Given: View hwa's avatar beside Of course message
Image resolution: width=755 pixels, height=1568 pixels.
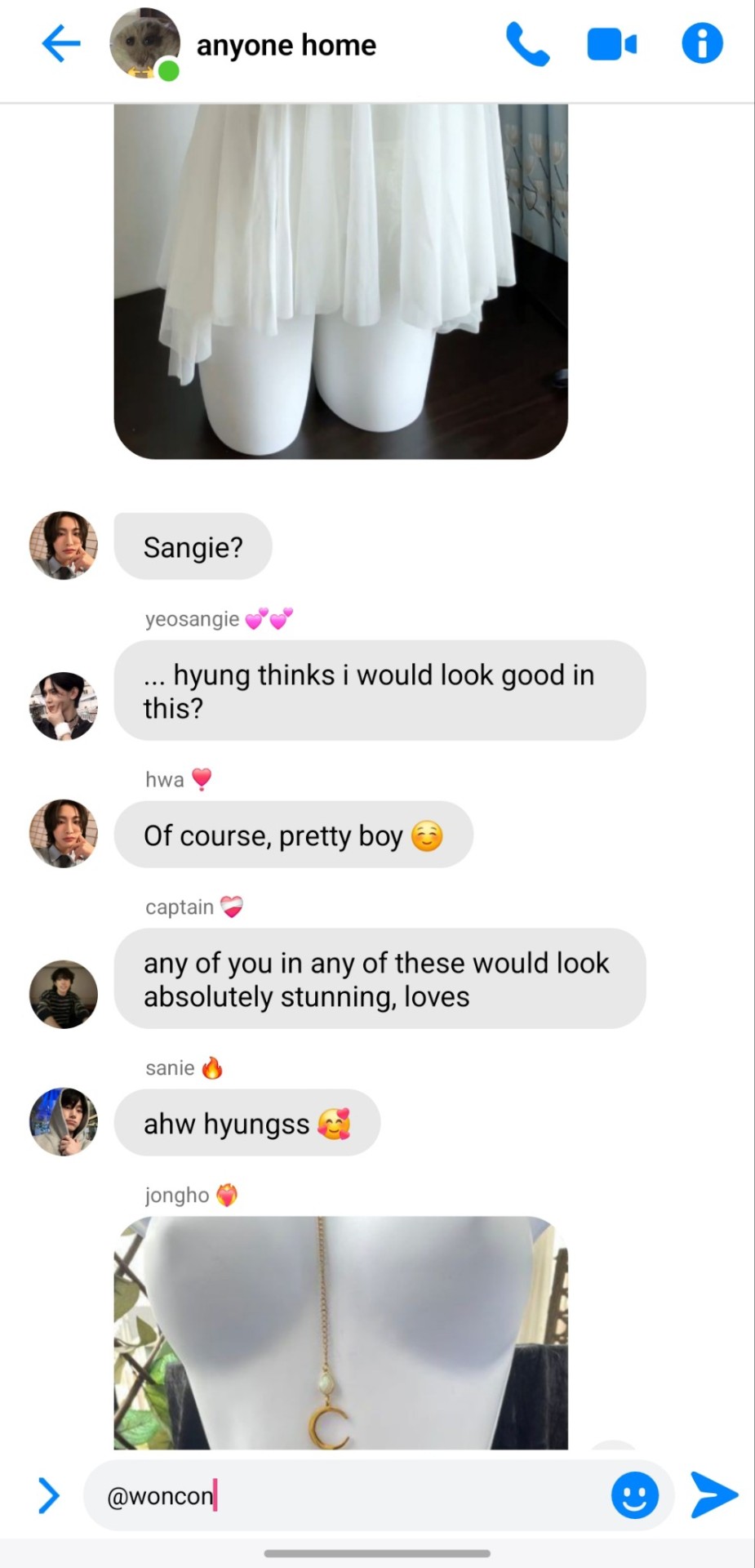Looking at the screenshot, I should point(64,834).
